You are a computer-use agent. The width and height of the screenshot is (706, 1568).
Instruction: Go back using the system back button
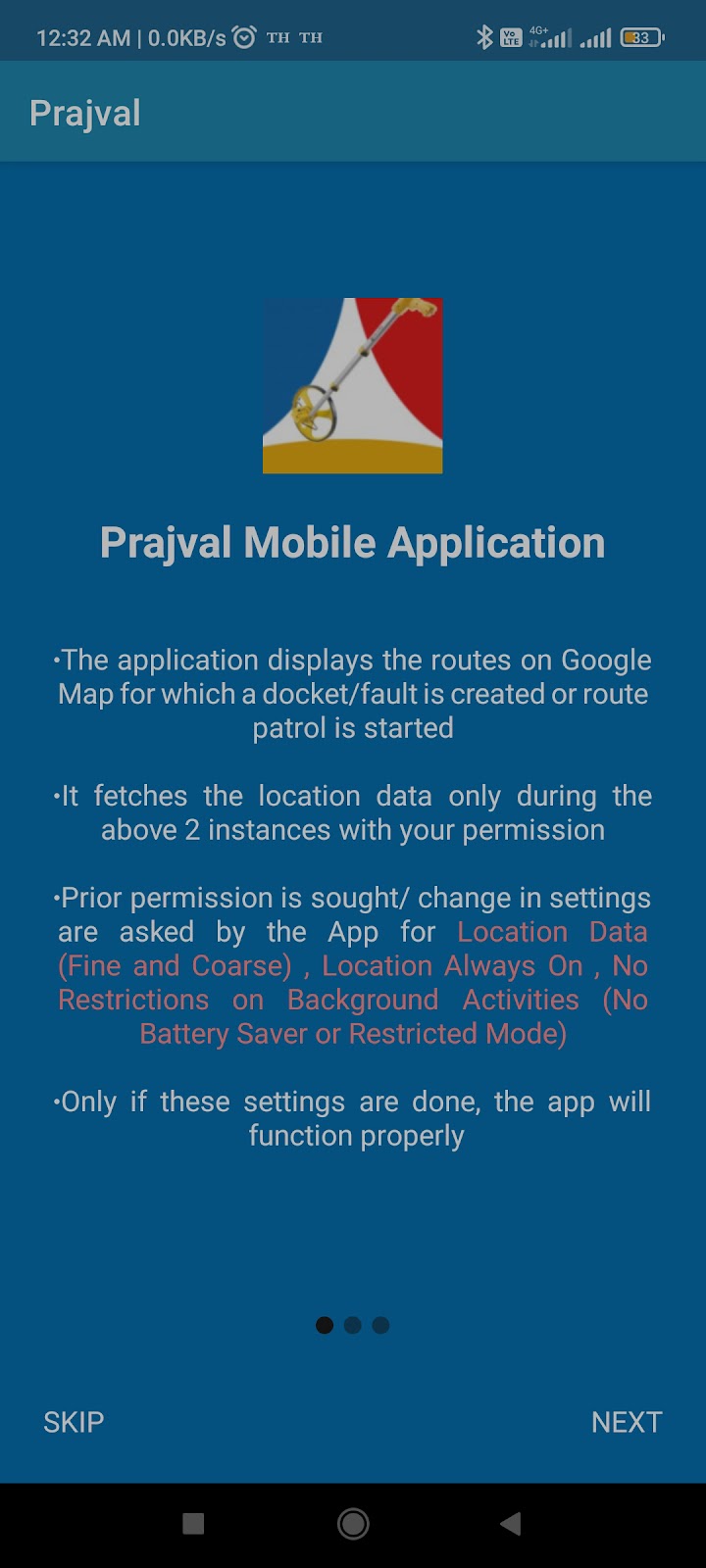click(x=510, y=1523)
